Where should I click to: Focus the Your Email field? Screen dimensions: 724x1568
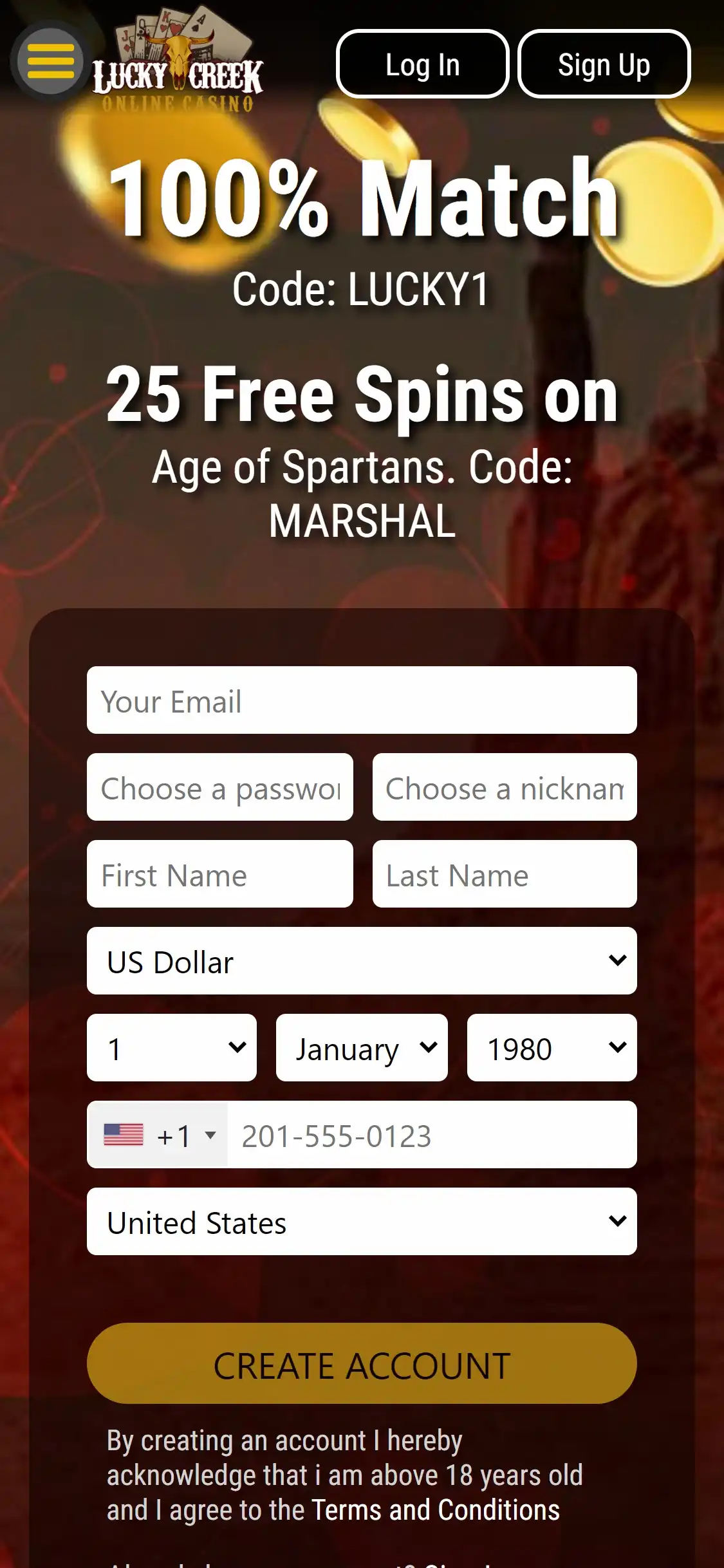362,700
